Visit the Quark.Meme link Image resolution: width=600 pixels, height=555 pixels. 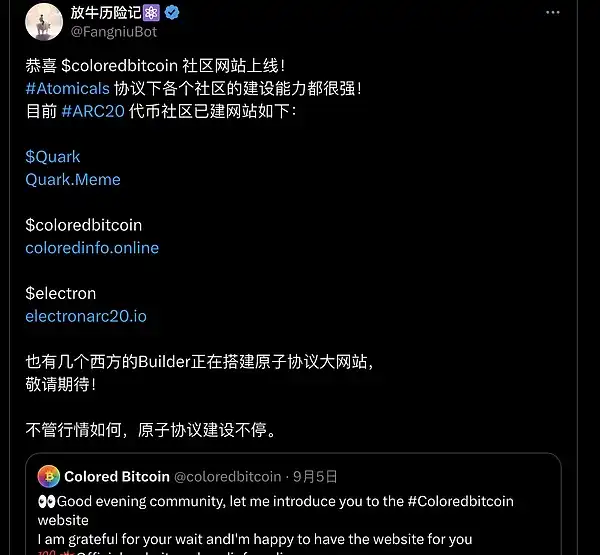click(x=73, y=180)
